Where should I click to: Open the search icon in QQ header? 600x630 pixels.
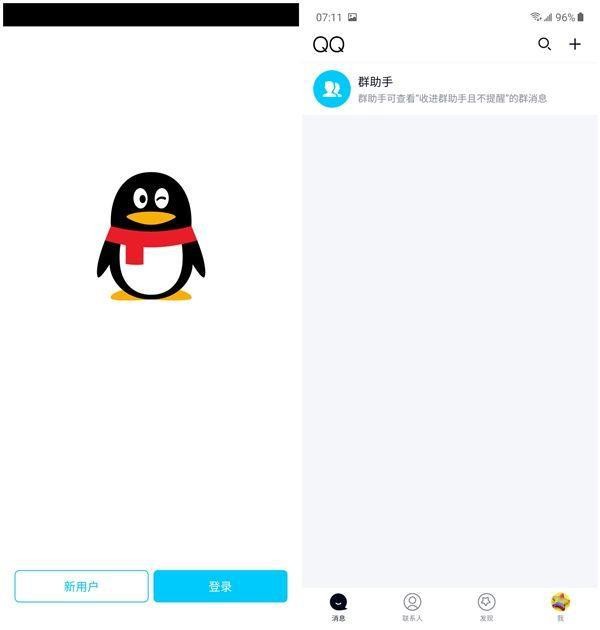pyautogui.click(x=544, y=44)
